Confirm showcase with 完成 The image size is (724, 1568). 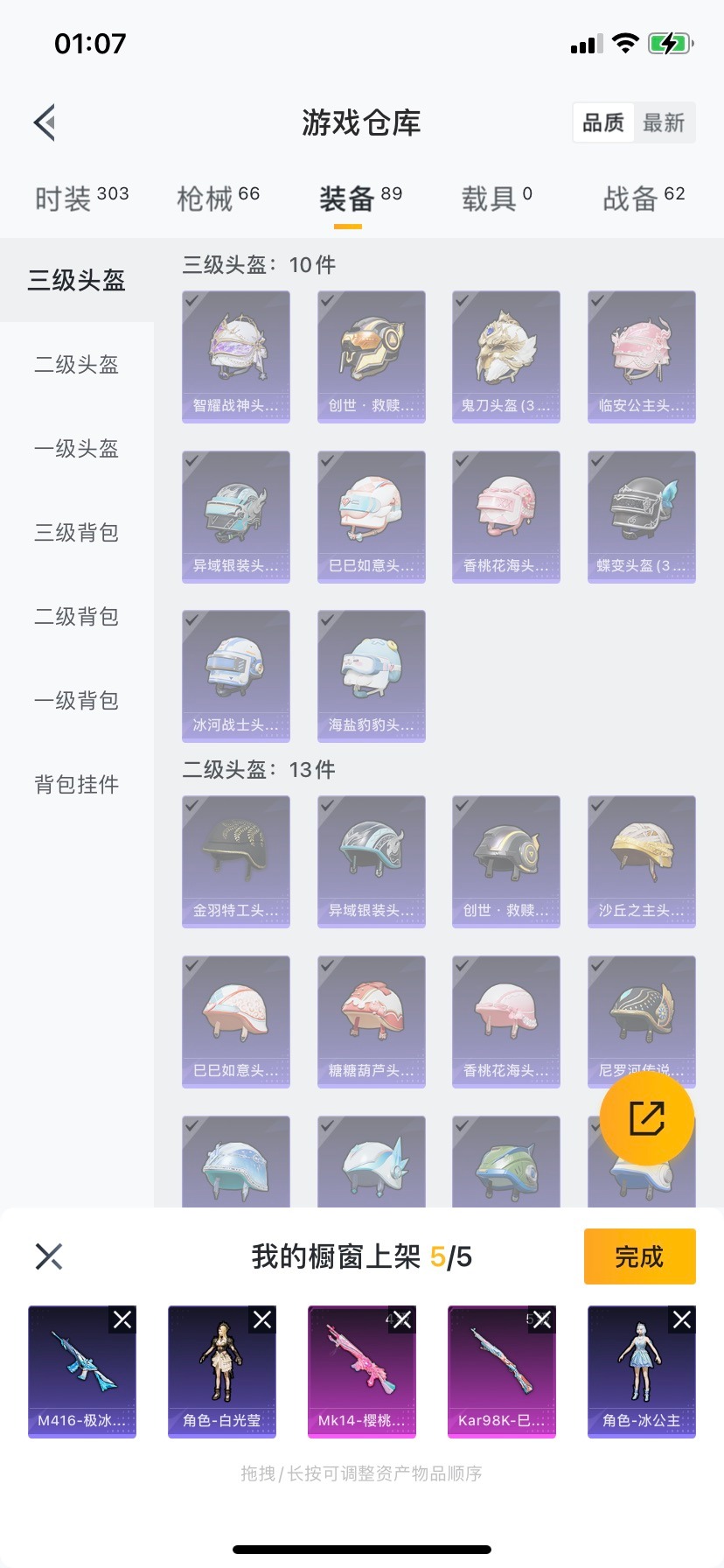coord(639,1256)
